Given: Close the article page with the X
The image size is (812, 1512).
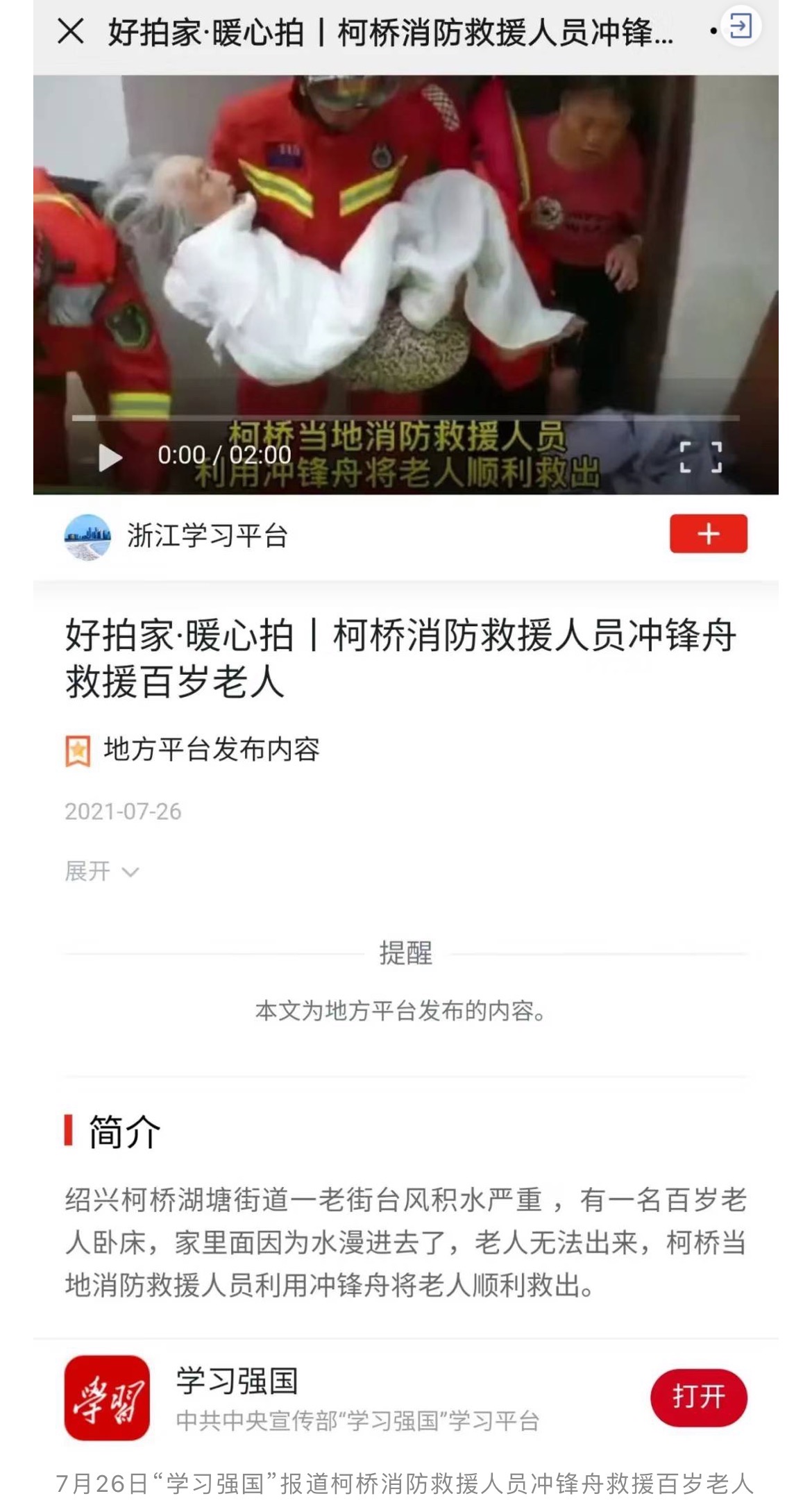Looking at the screenshot, I should click(71, 32).
